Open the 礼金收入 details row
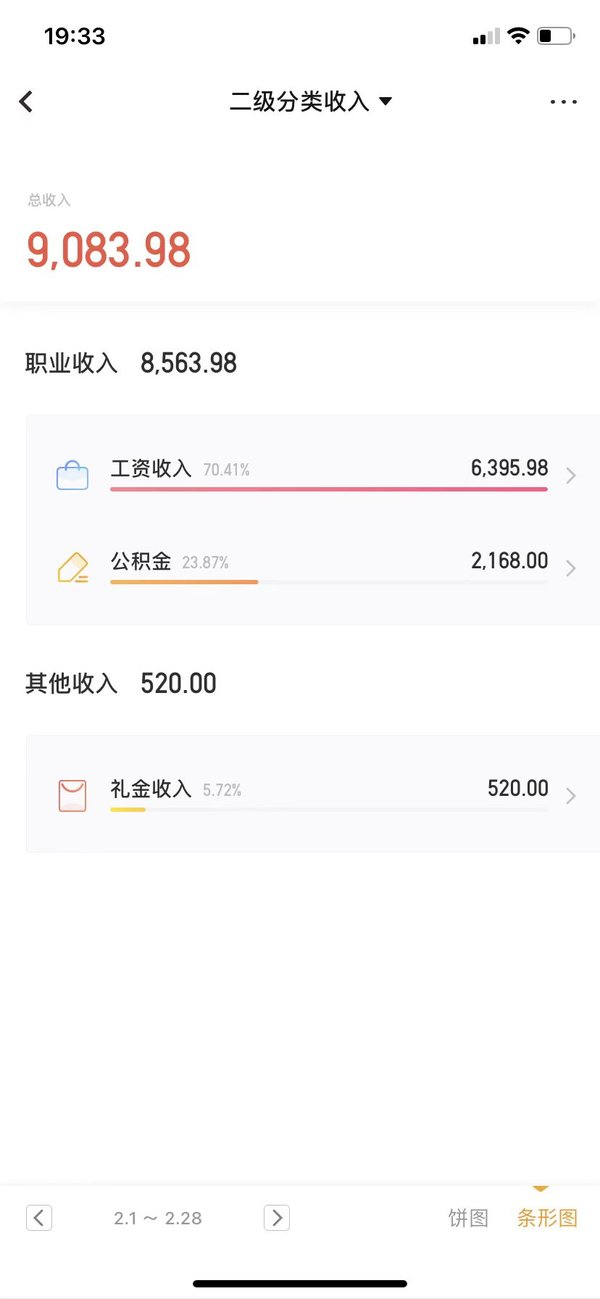 click(x=312, y=795)
